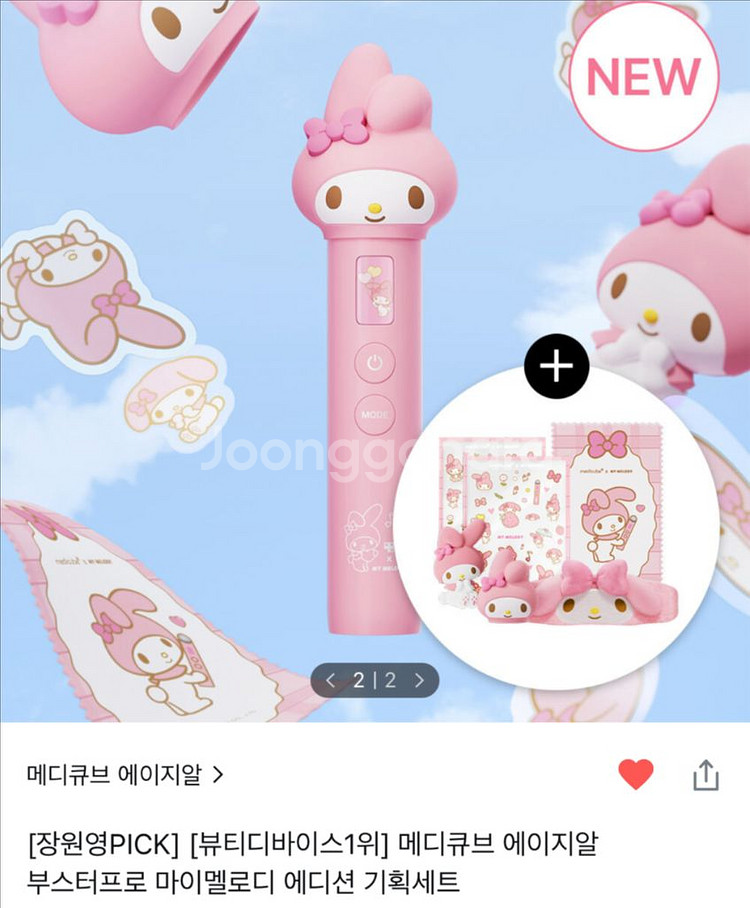This screenshot has width=750, height=908.
Task: Tap the red heart to unlike the product
Action: point(636,774)
